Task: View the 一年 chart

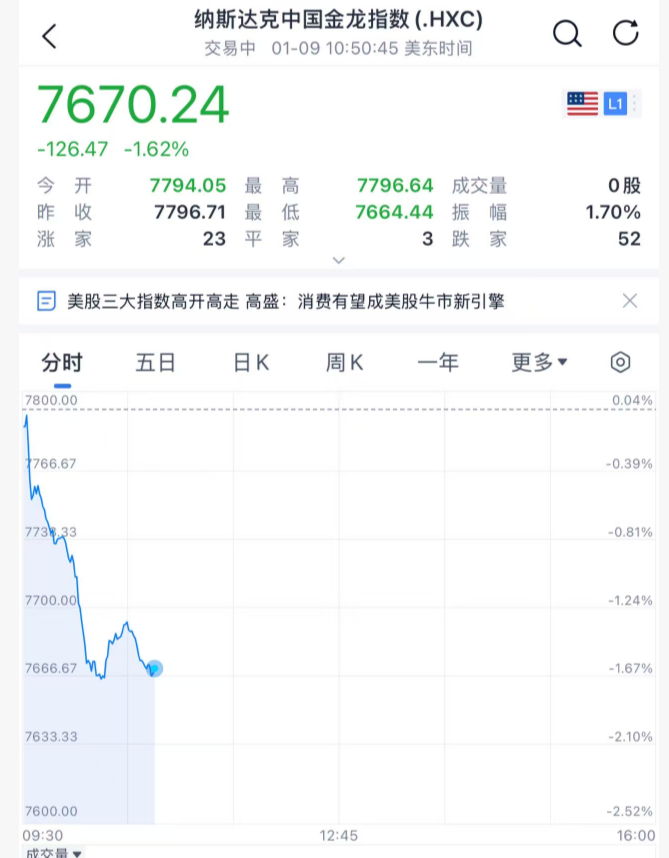Action: click(x=437, y=362)
